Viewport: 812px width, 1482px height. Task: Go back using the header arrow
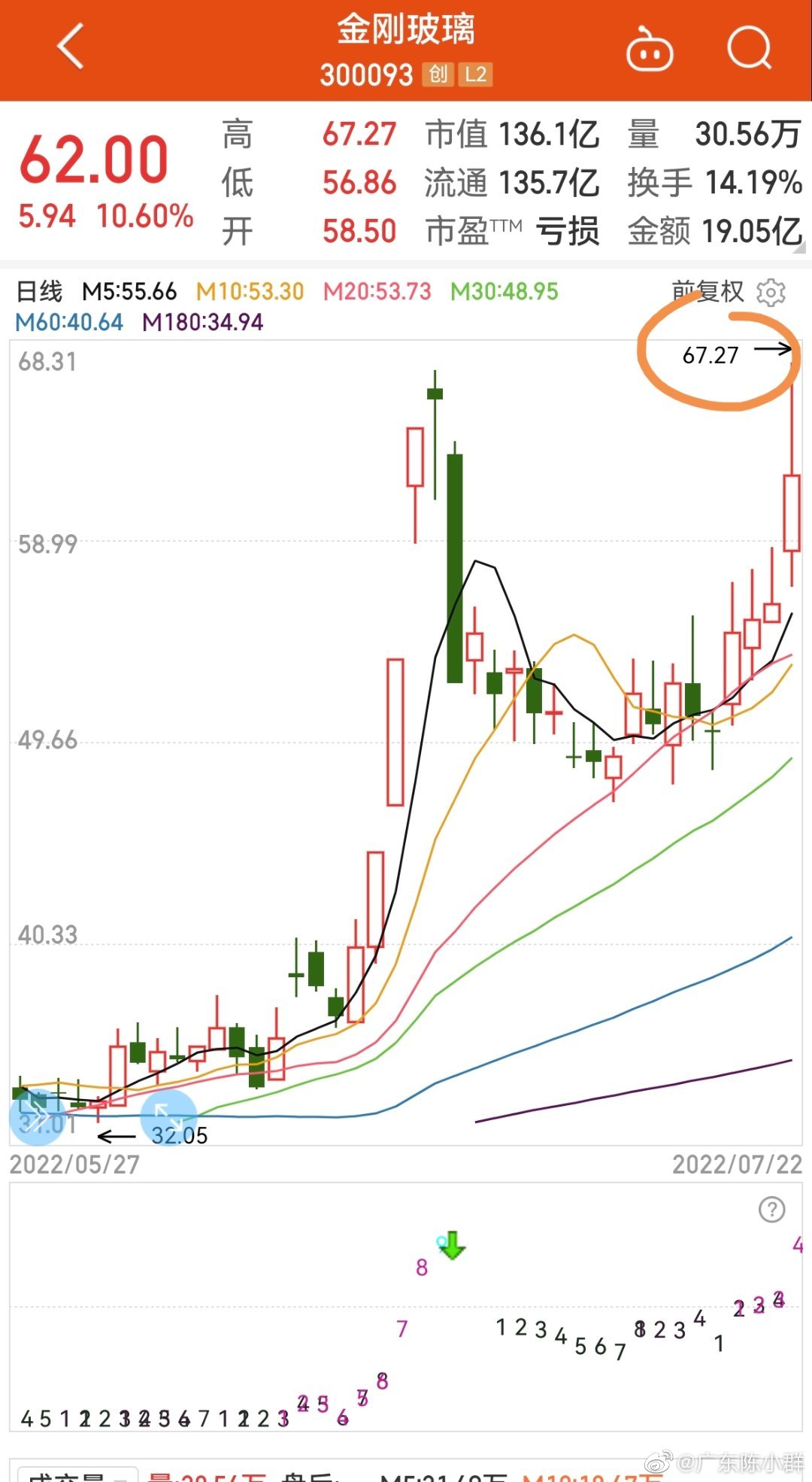(x=70, y=47)
